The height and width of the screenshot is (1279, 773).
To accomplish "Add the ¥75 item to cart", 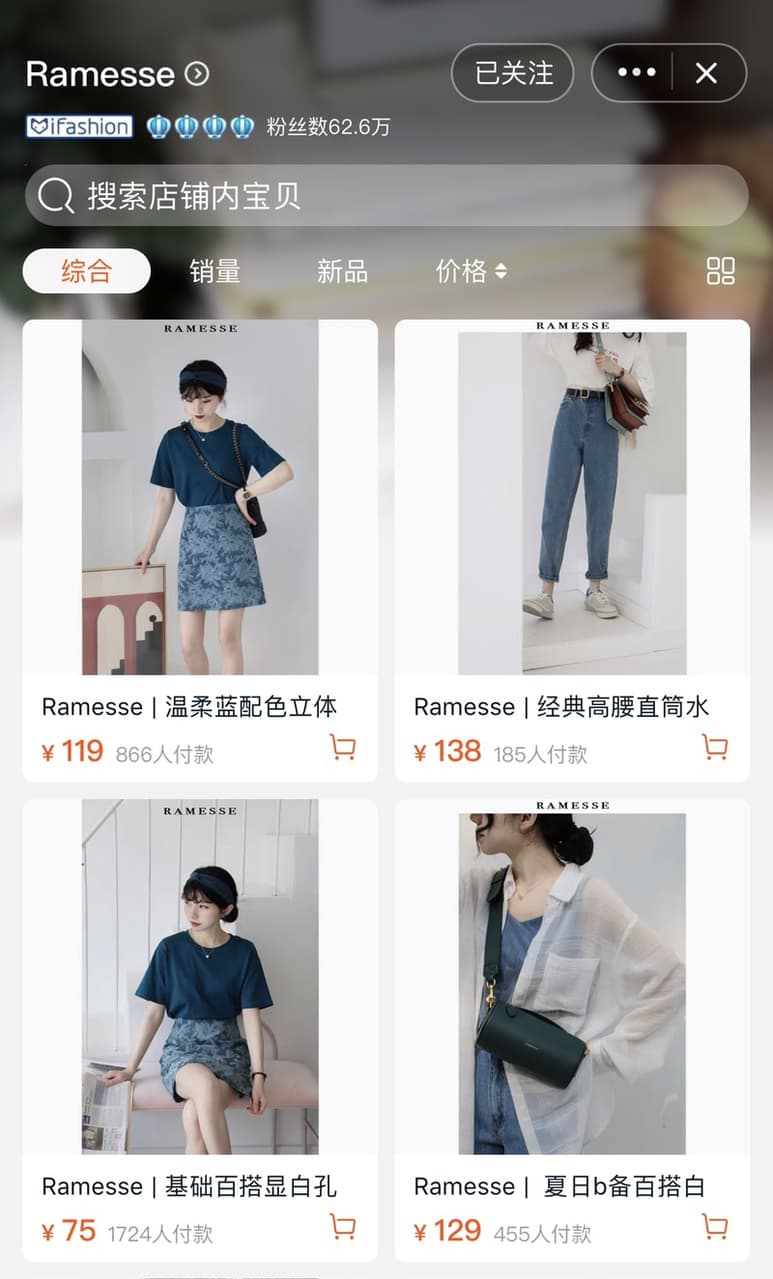I will (x=343, y=1227).
